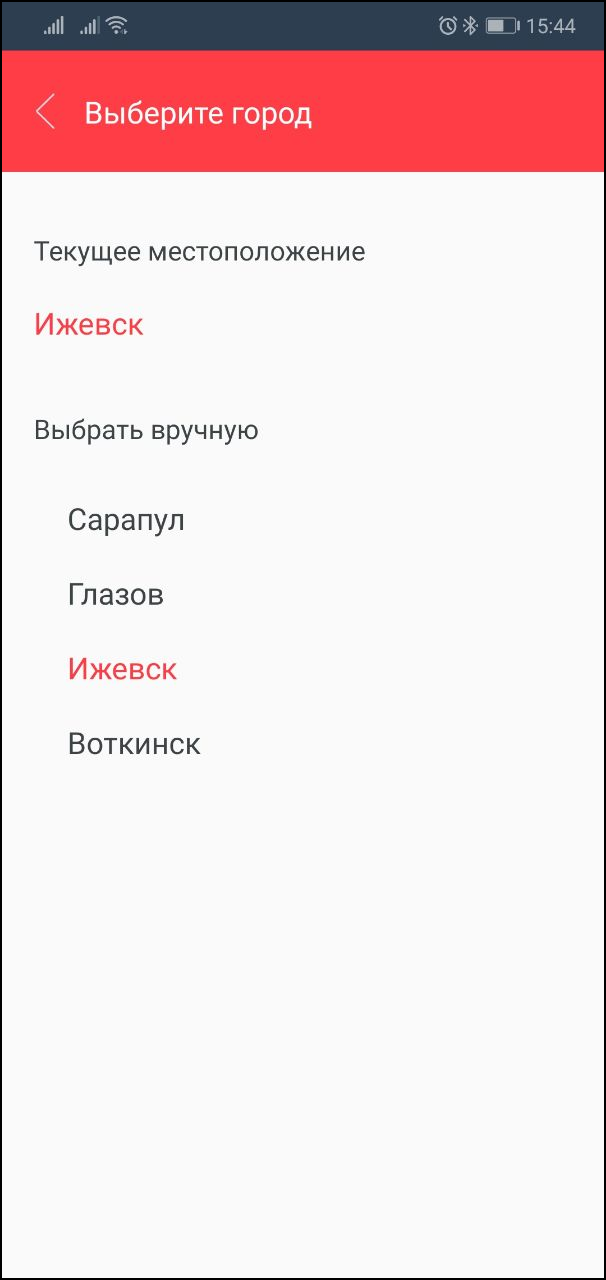Select Глазов as the city
606x1280 pixels.
[x=116, y=595]
